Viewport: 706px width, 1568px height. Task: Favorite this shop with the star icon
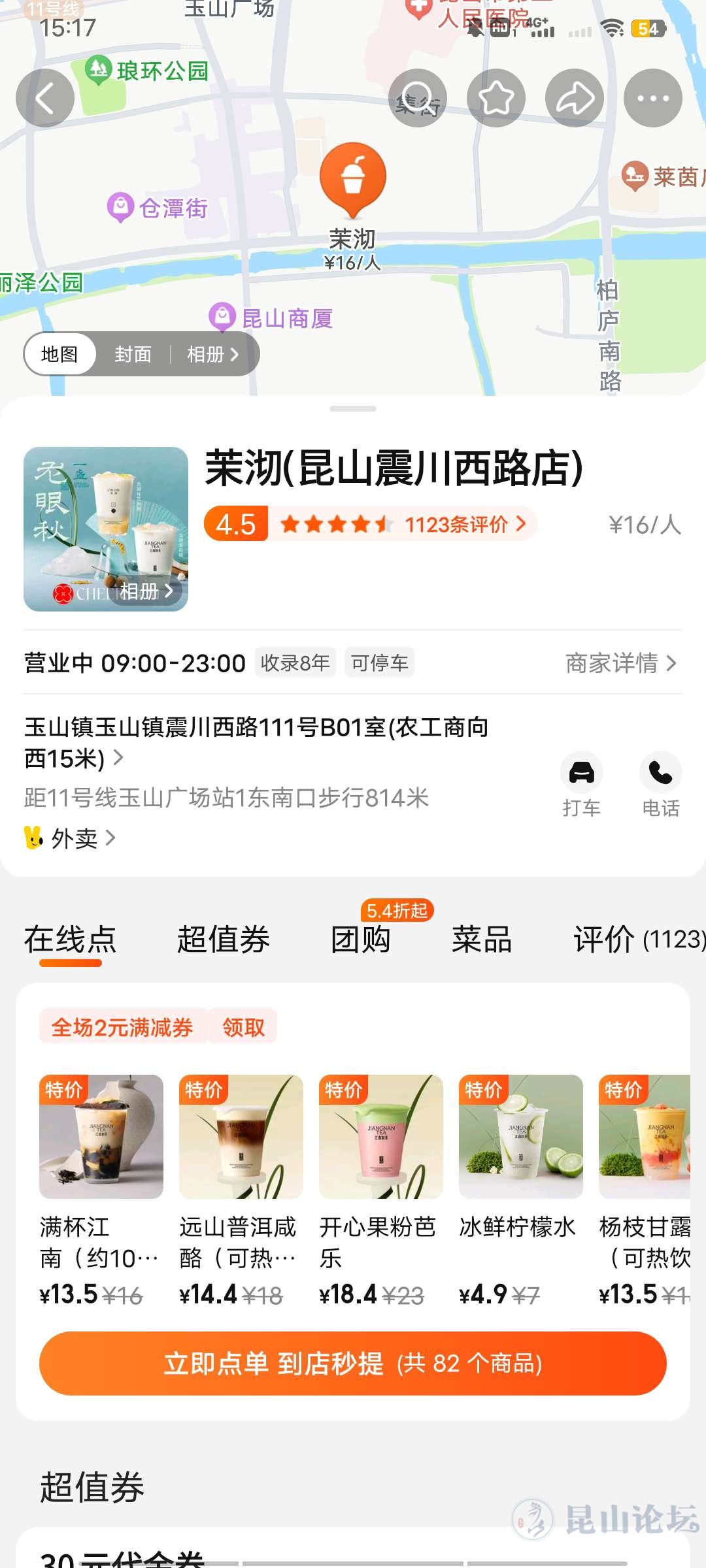(x=496, y=98)
